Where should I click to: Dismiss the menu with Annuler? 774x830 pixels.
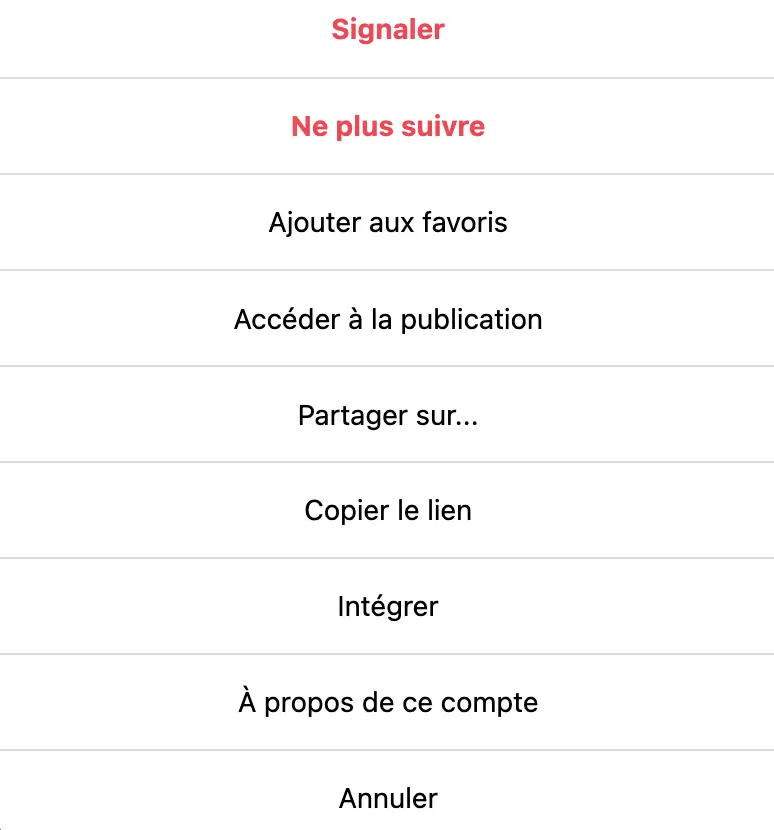(x=388, y=798)
